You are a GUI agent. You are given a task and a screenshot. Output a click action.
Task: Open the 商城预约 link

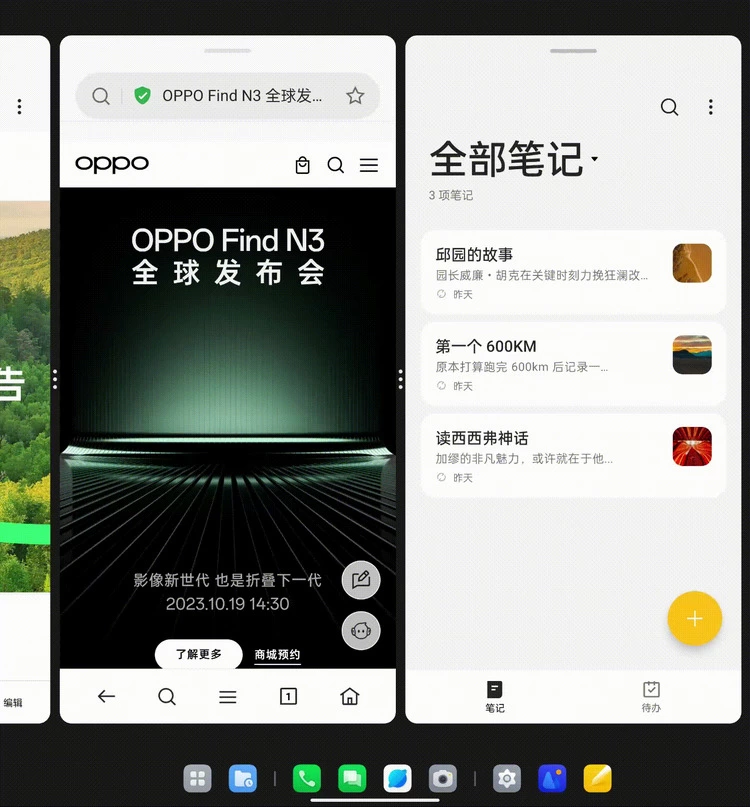tap(277, 655)
